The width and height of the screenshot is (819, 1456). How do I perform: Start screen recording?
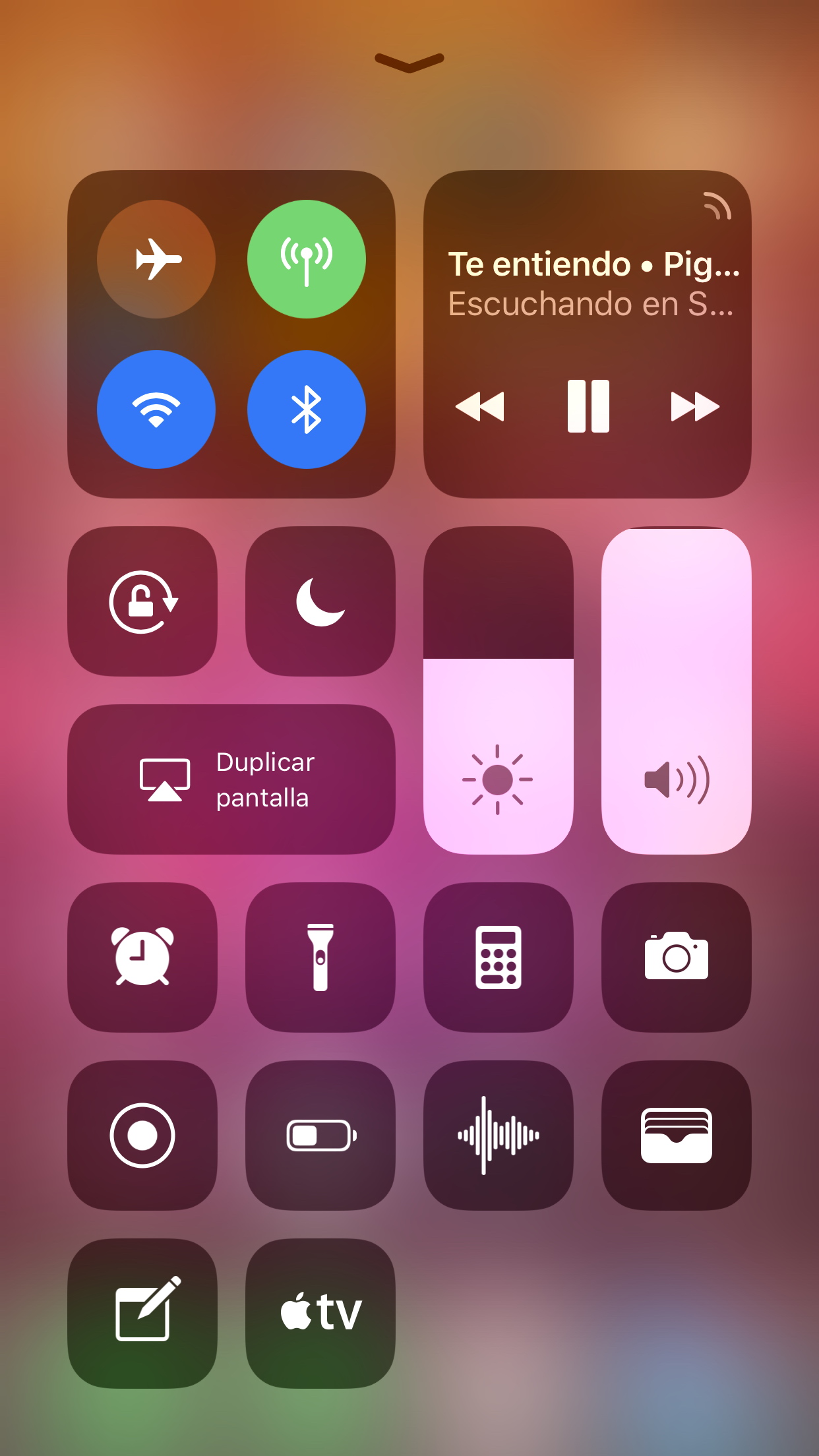142,1136
